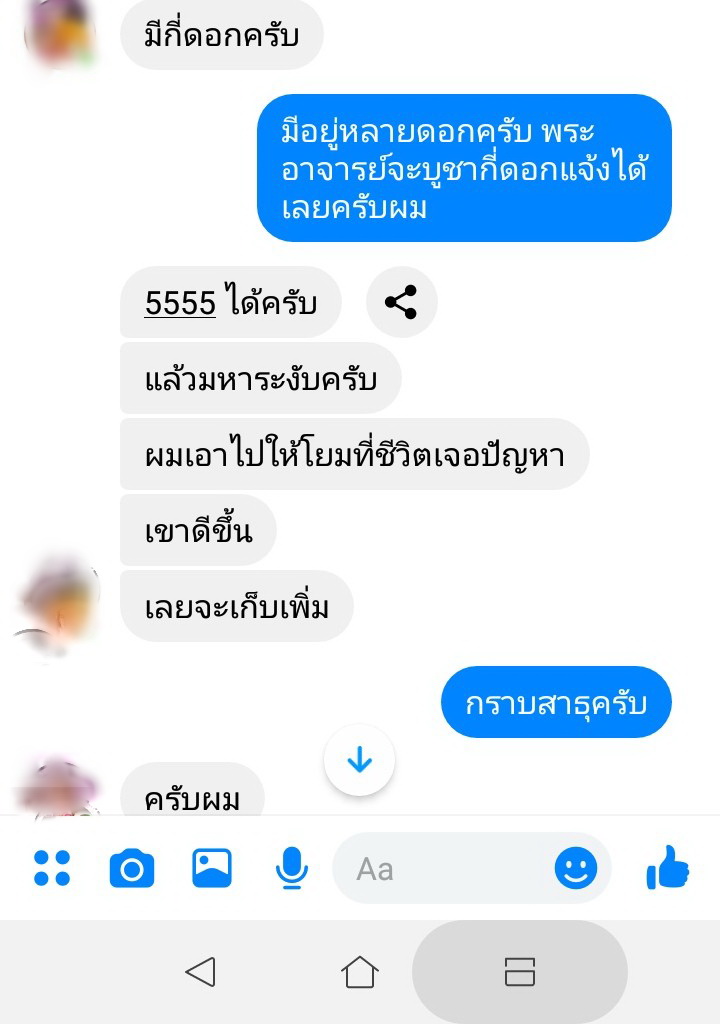Open the recent apps overview
The width and height of the screenshot is (720, 1024).
click(519, 971)
